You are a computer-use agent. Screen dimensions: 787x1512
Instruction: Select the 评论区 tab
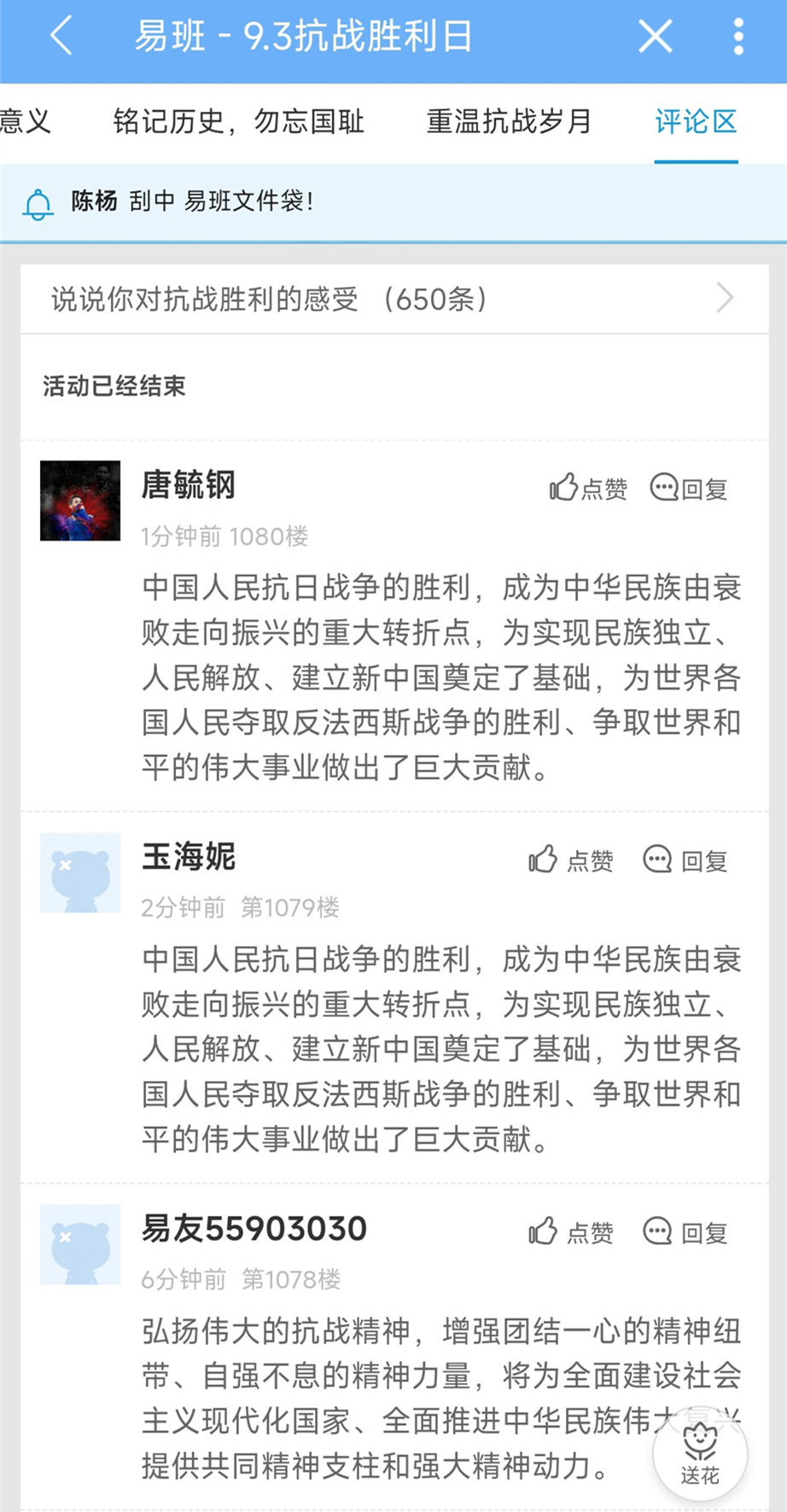point(696,122)
